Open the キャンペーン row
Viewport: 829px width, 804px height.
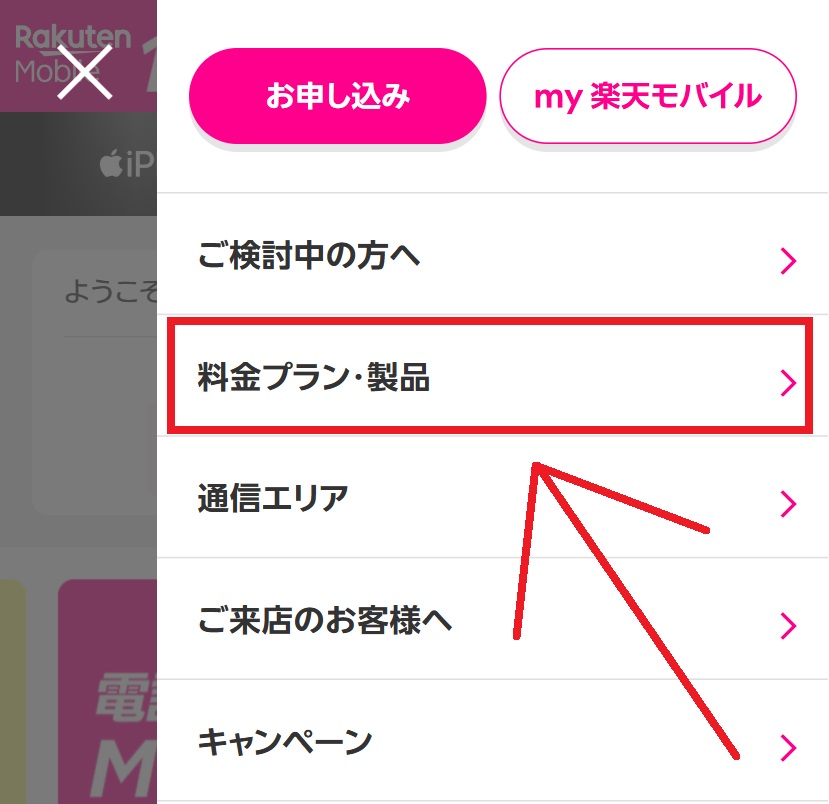pyautogui.click(x=492, y=742)
